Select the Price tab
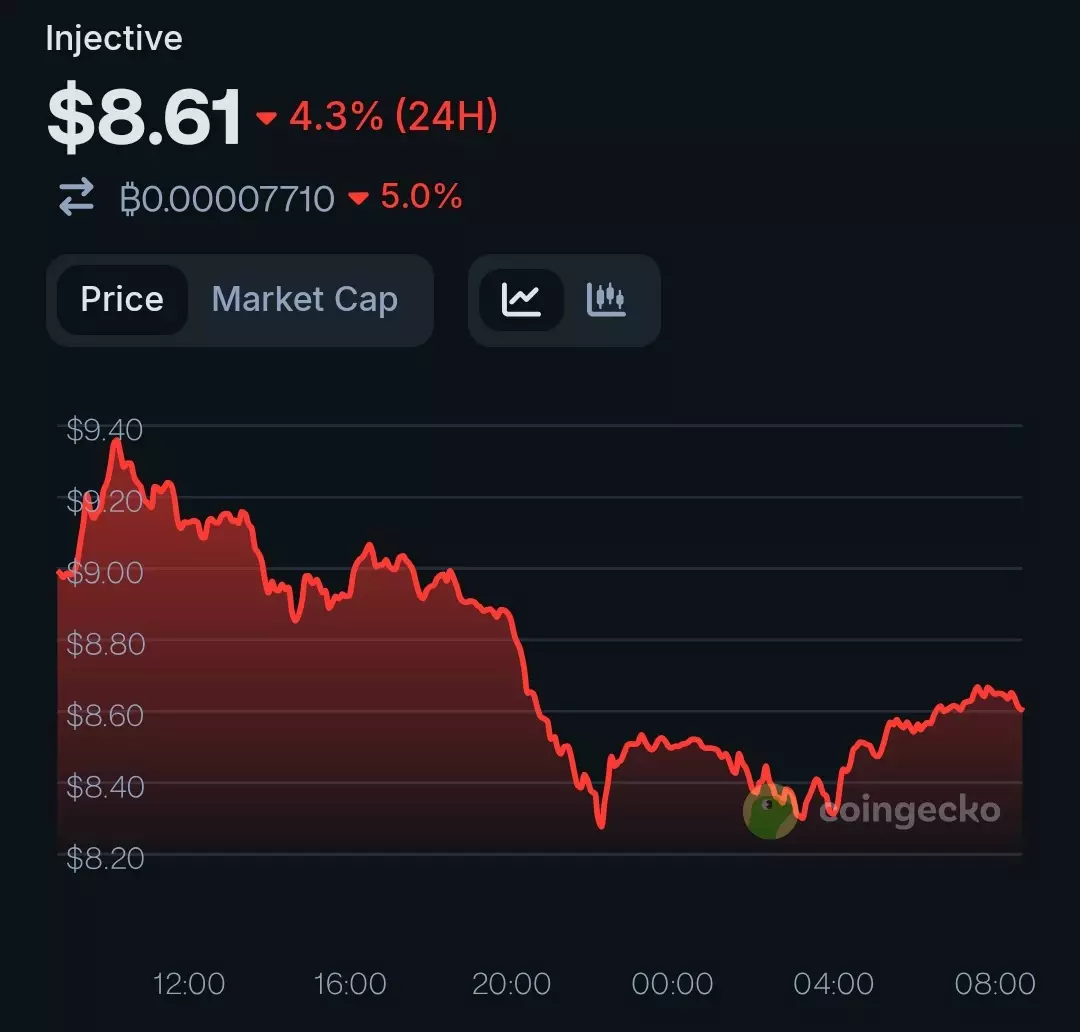The image size is (1080, 1032). click(122, 300)
